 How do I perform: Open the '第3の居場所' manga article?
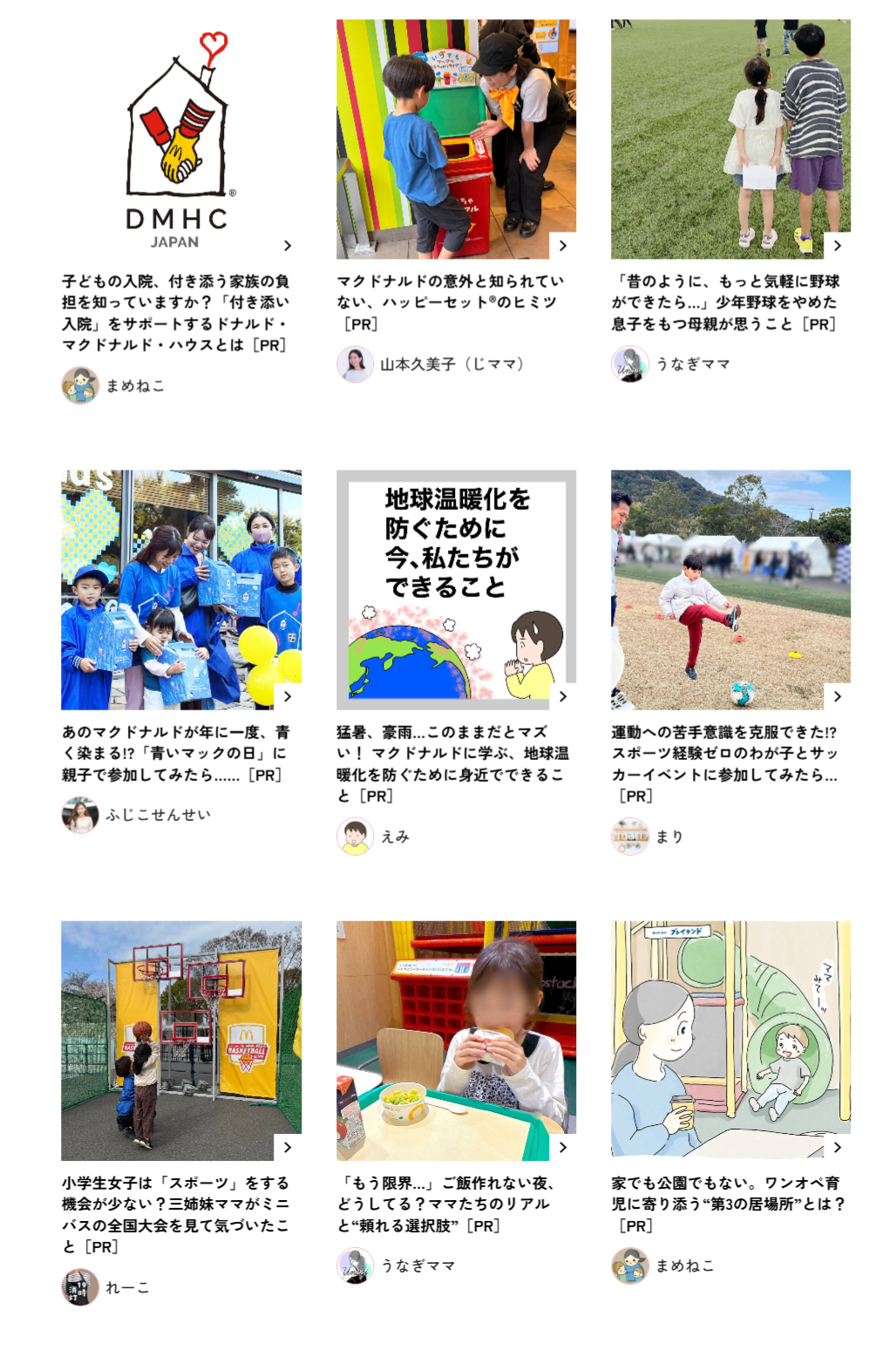729,1204
